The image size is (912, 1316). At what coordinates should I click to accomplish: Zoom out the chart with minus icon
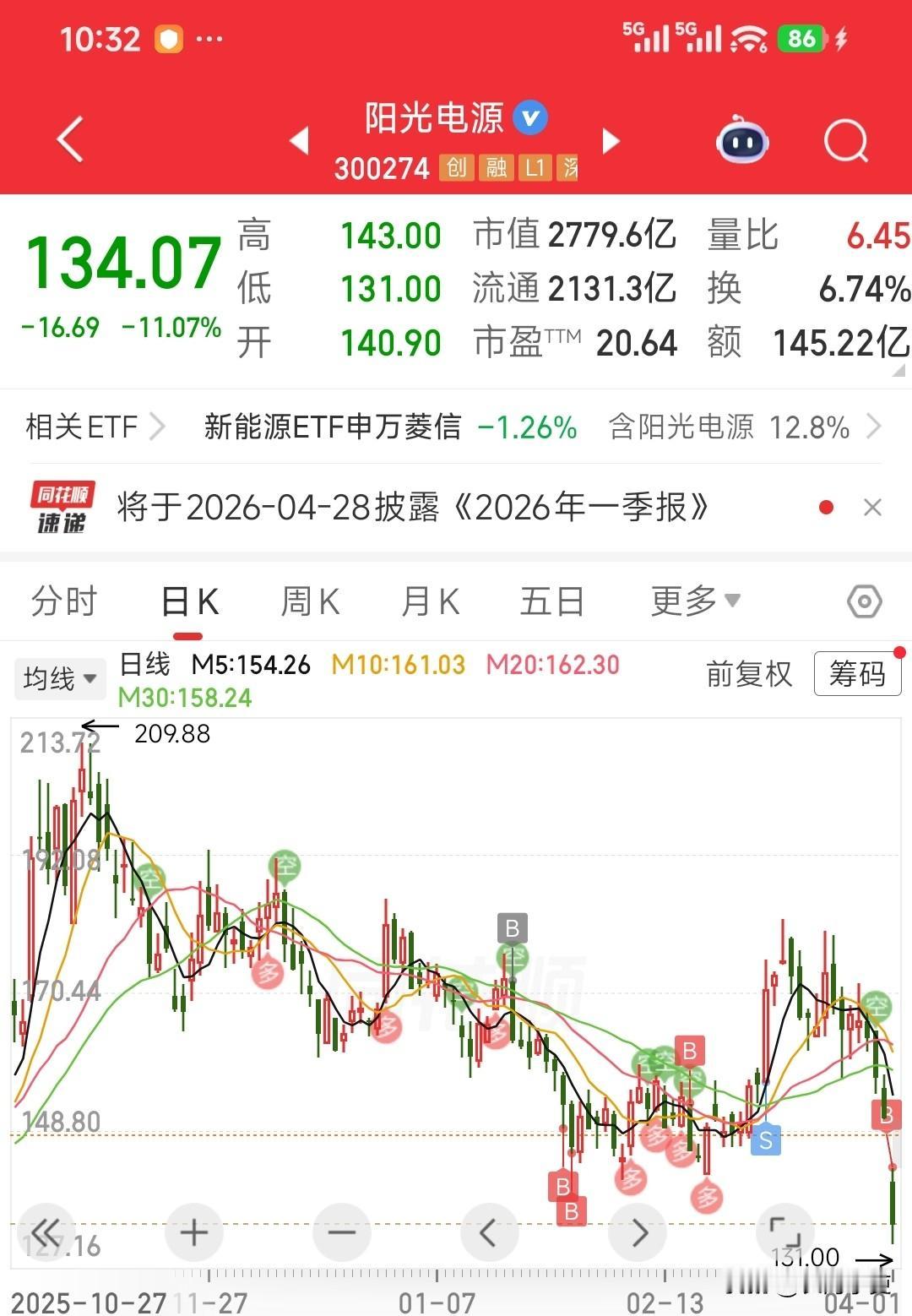click(x=341, y=1232)
